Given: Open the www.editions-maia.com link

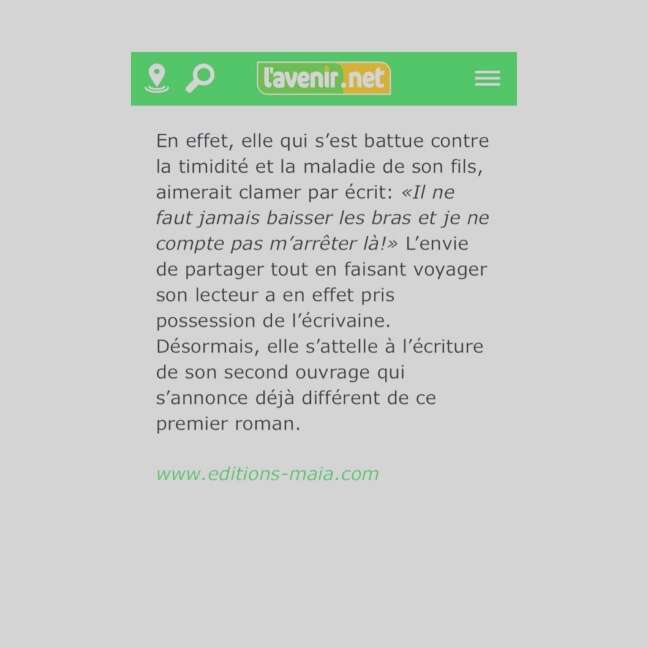Looking at the screenshot, I should tap(267, 474).
